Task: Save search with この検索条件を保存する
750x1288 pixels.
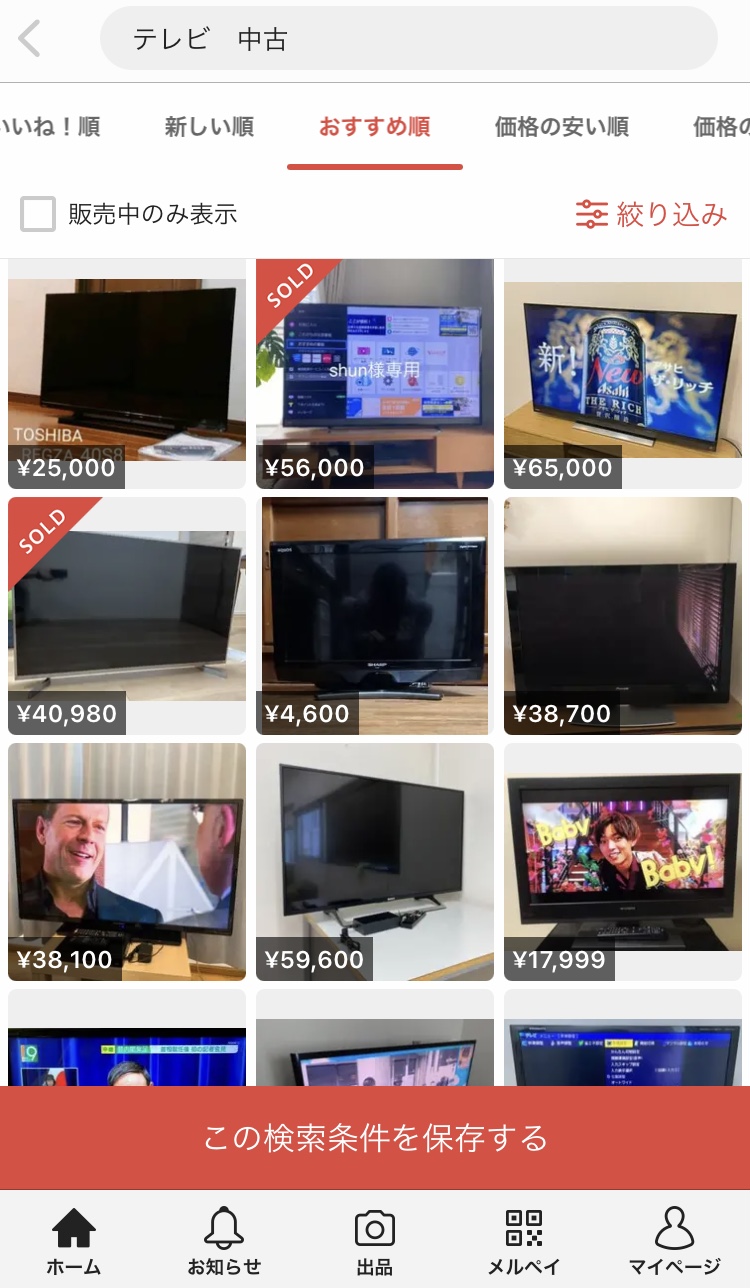Action: (375, 1138)
